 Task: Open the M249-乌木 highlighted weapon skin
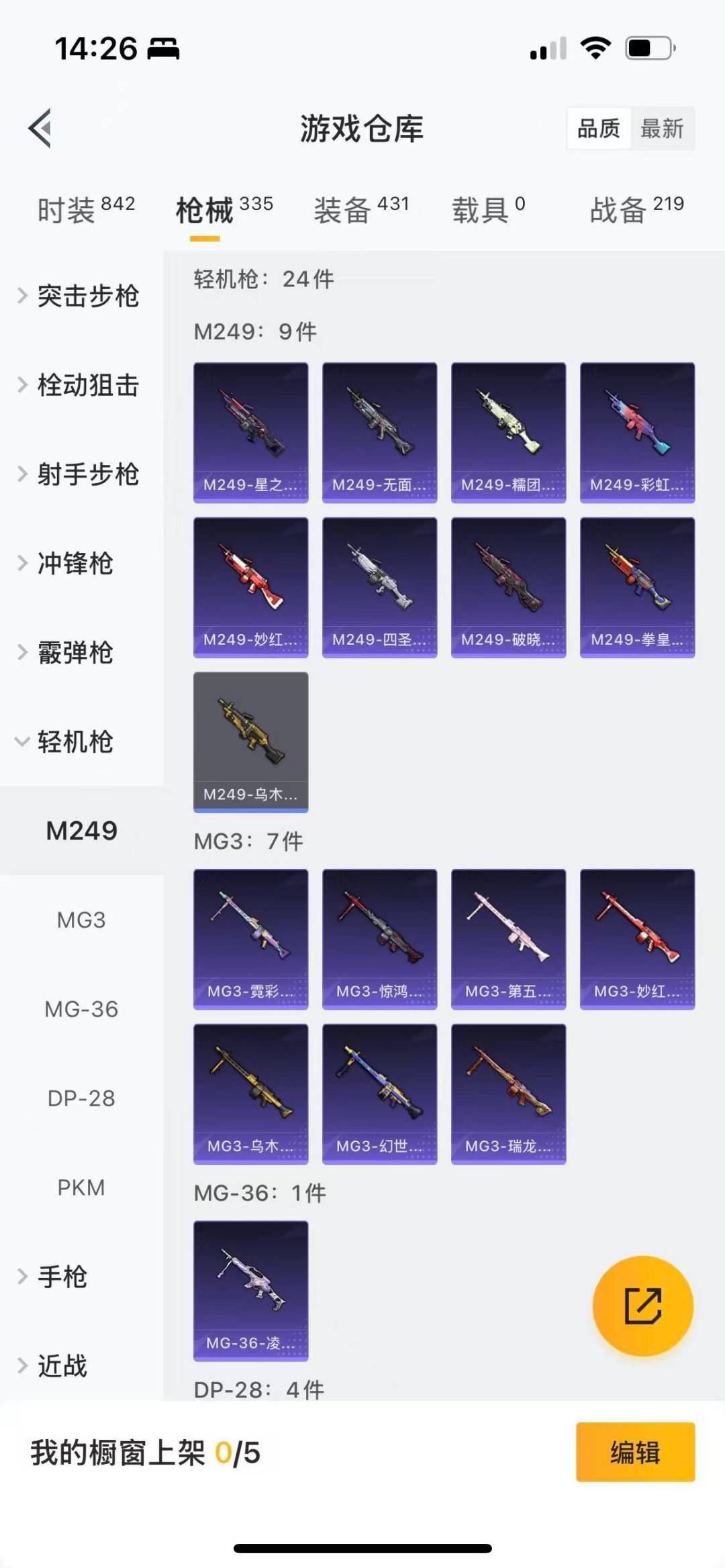250,741
